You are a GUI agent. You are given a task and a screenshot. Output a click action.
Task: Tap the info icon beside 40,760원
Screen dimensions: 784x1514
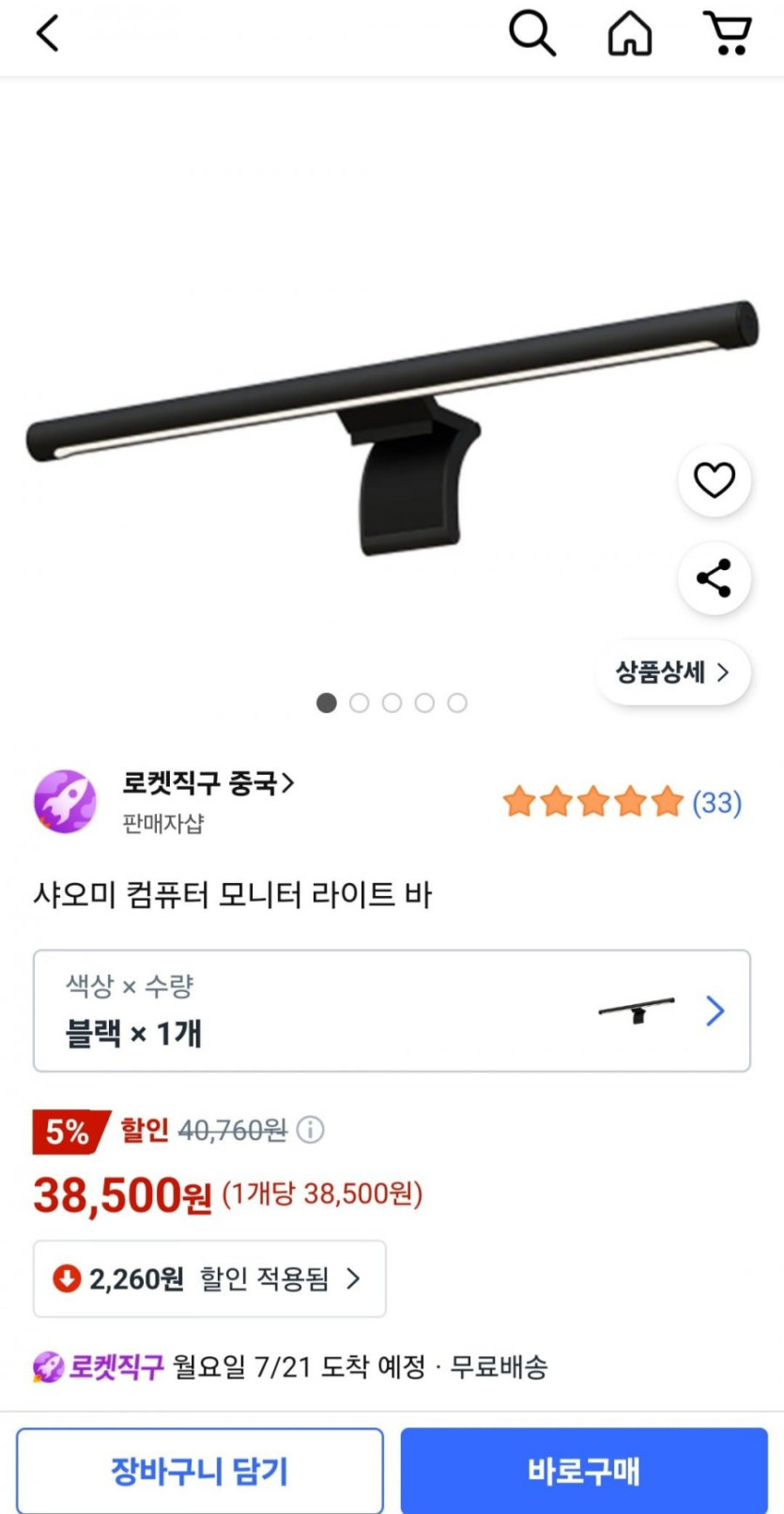coord(311,1129)
